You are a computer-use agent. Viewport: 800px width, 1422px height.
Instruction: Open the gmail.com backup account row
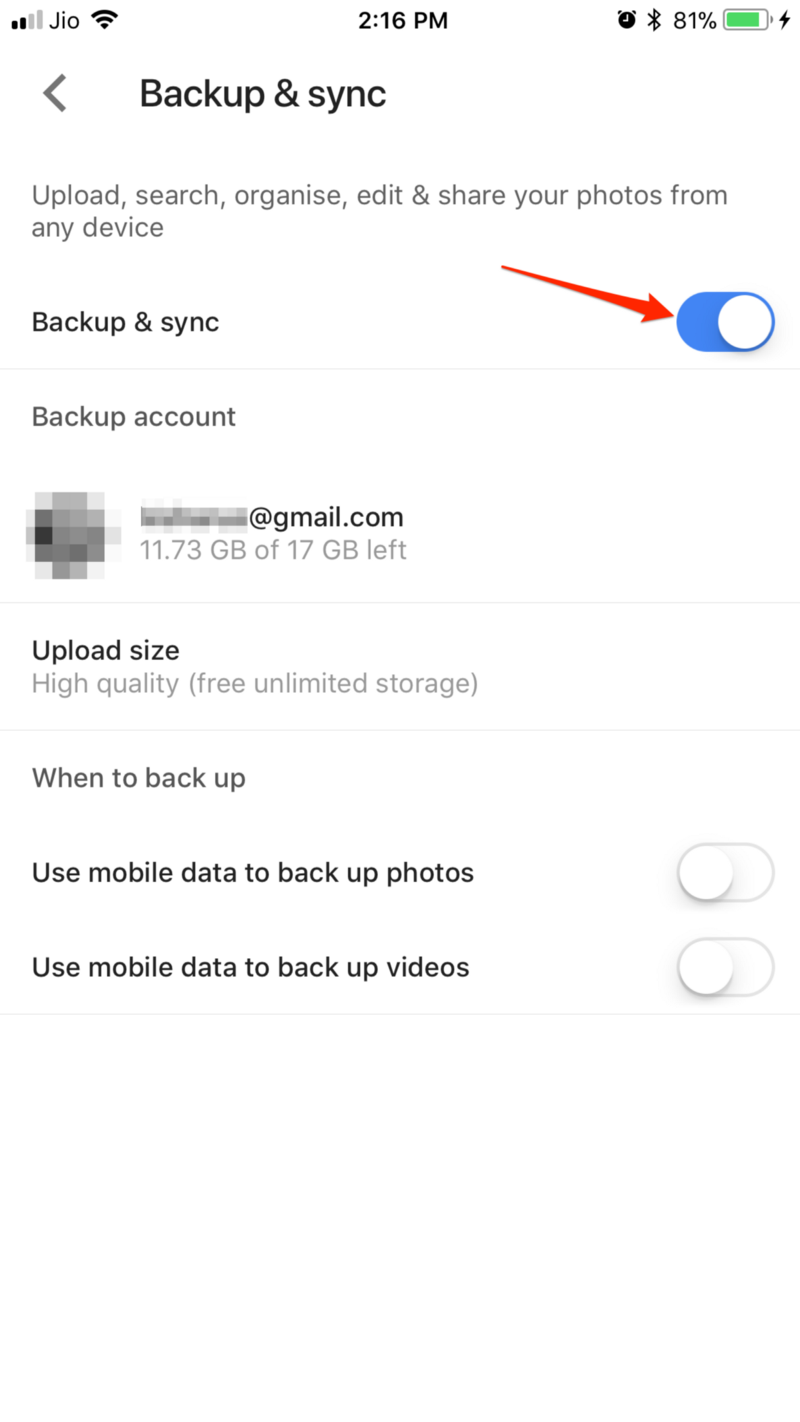[x=270, y=534]
